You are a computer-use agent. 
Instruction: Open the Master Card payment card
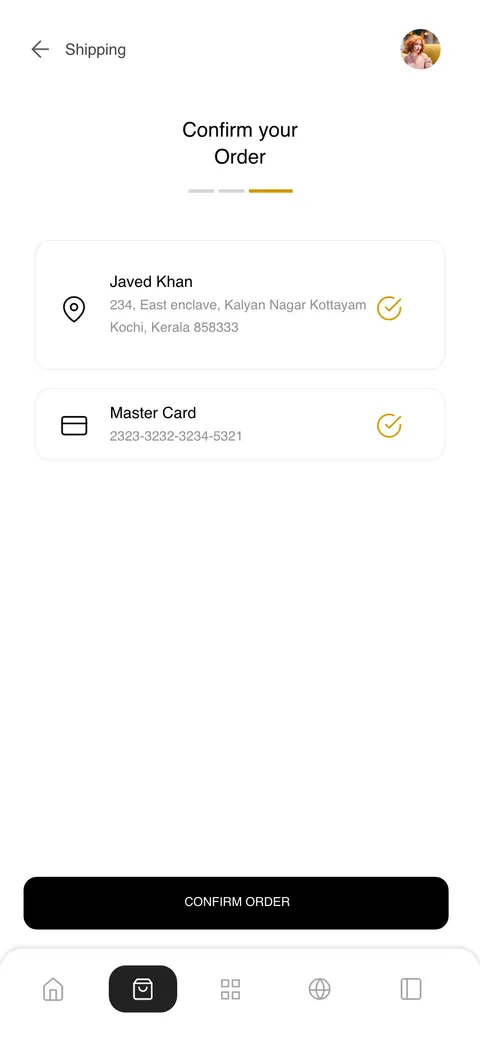pos(239,425)
